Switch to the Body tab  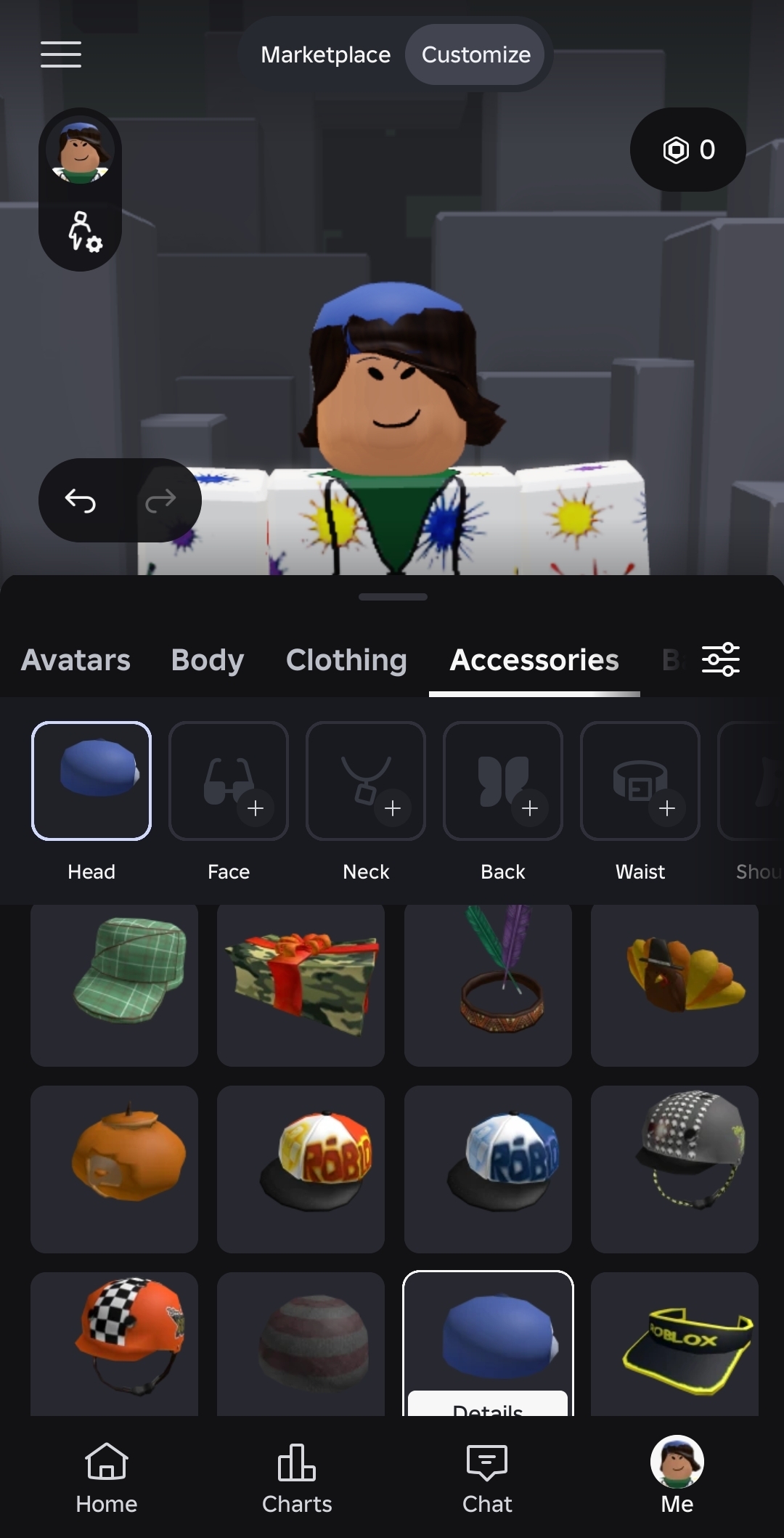208,660
